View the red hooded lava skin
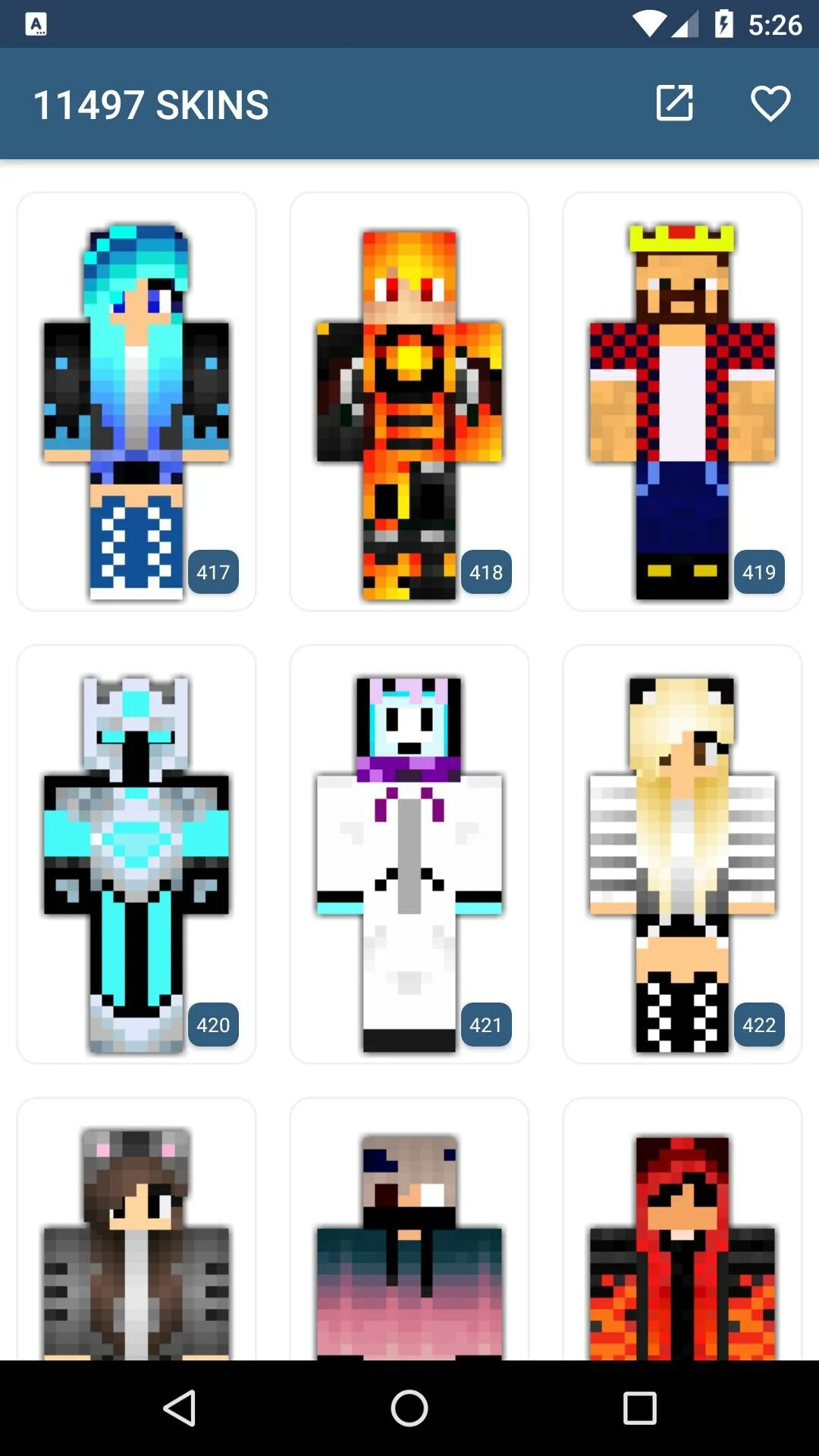Image resolution: width=819 pixels, height=1456 pixels. pos(682,1228)
